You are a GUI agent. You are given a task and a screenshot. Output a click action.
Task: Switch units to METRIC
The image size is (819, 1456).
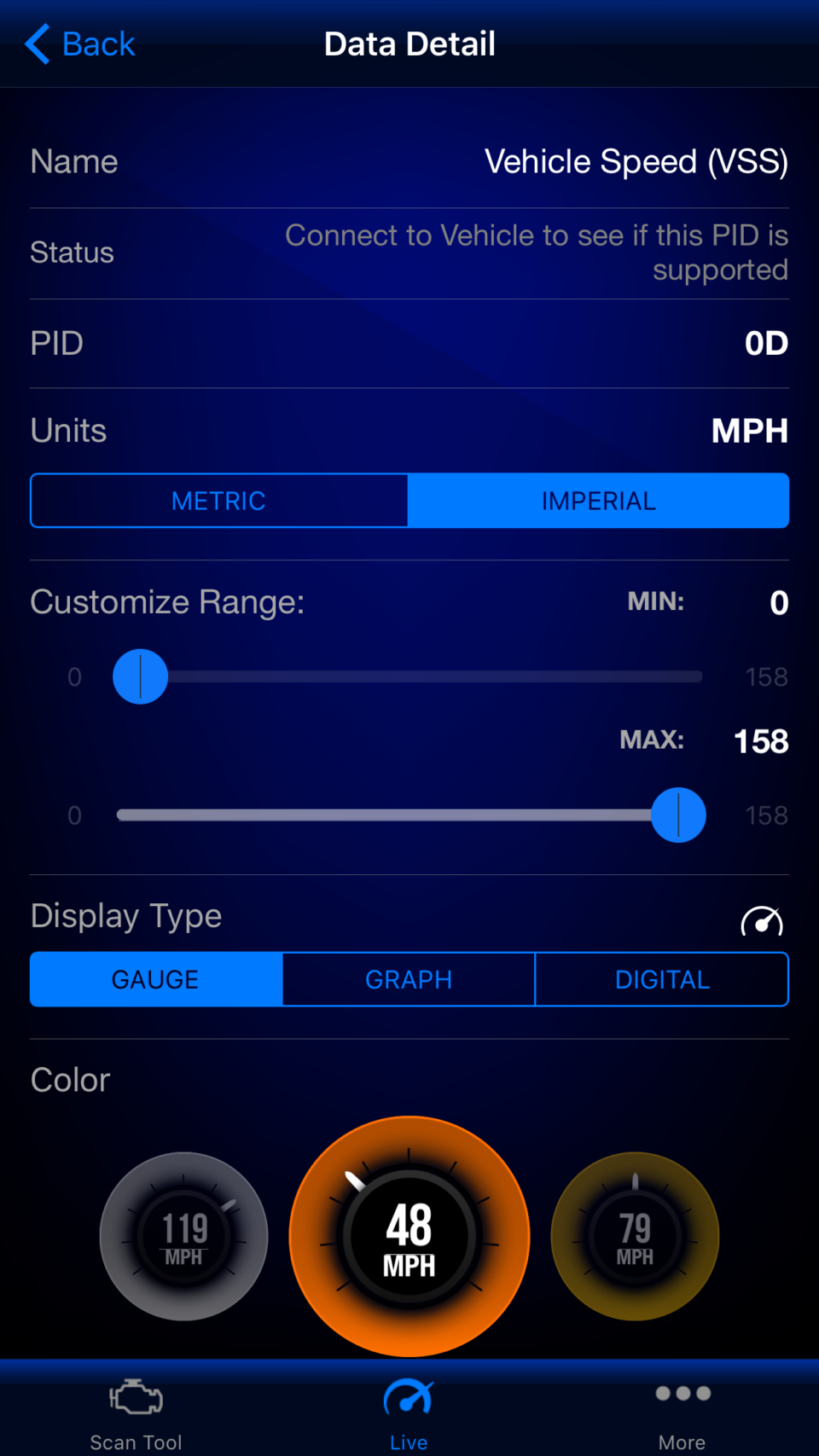pos(218,501)
